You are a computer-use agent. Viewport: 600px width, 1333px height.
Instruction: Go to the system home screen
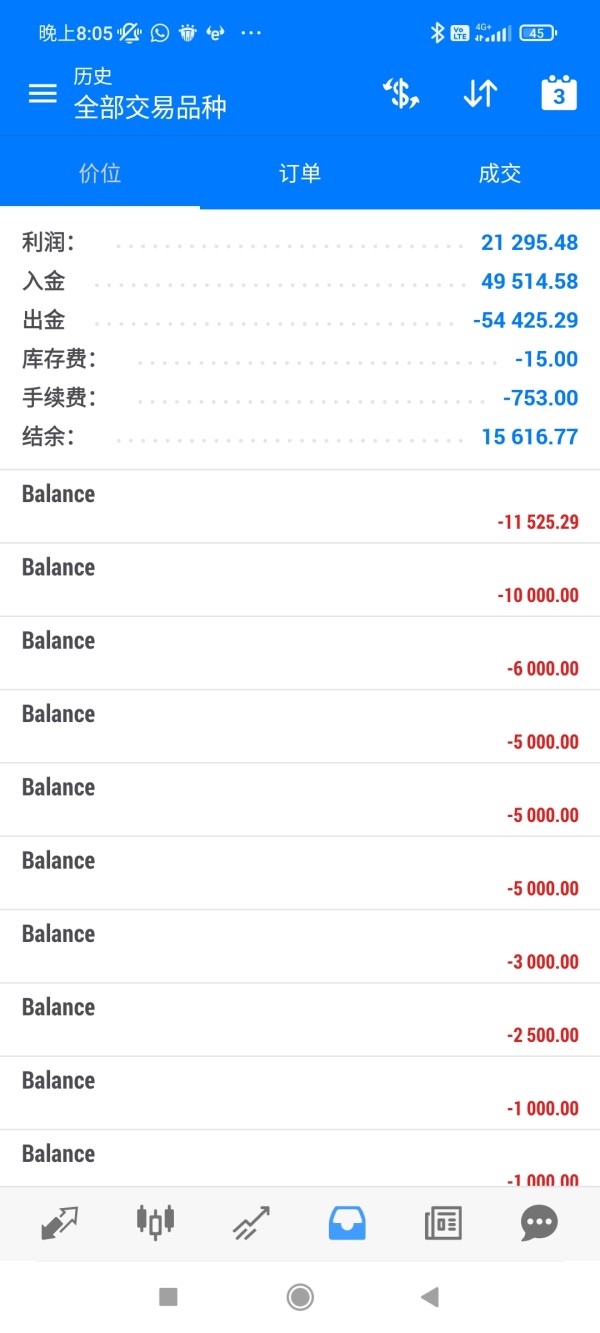(300, 1297)
